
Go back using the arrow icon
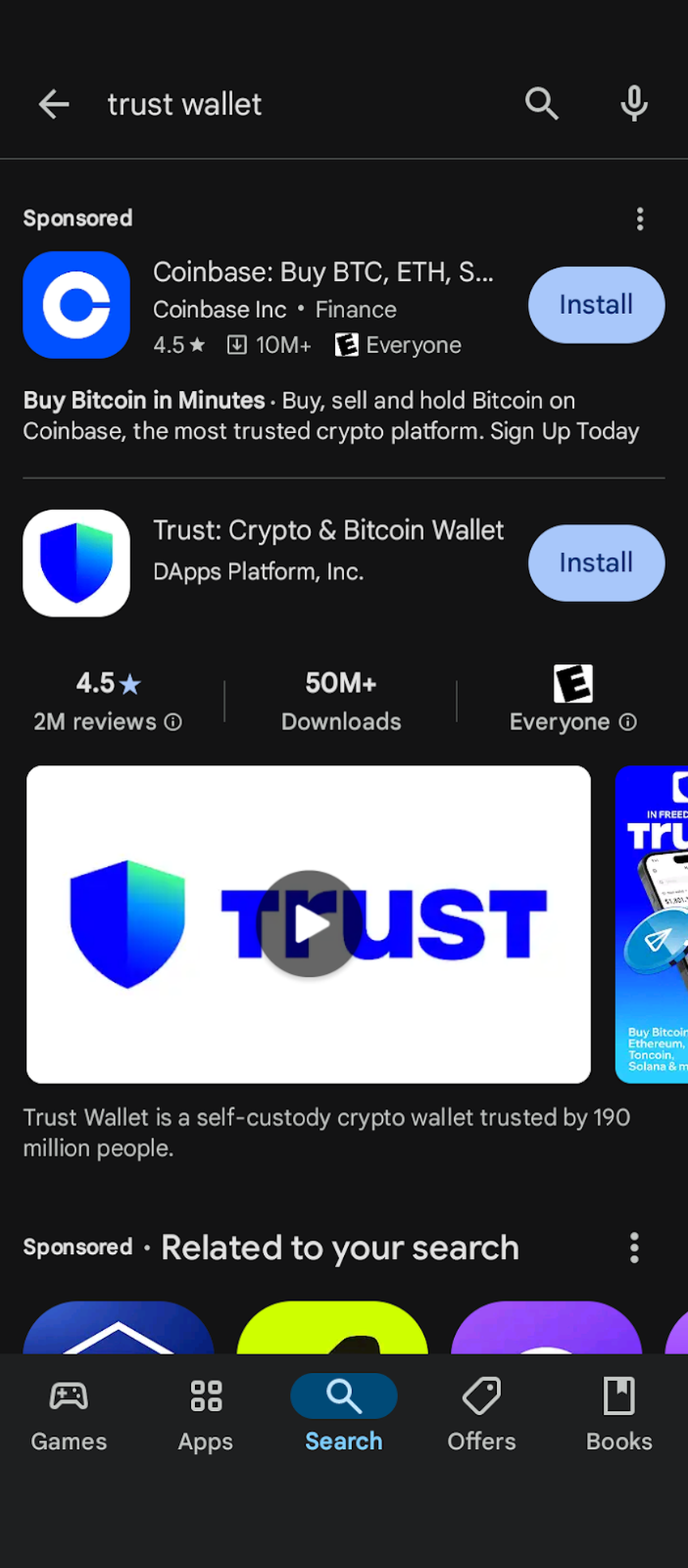pyautogui.click(x=54, y=104)
